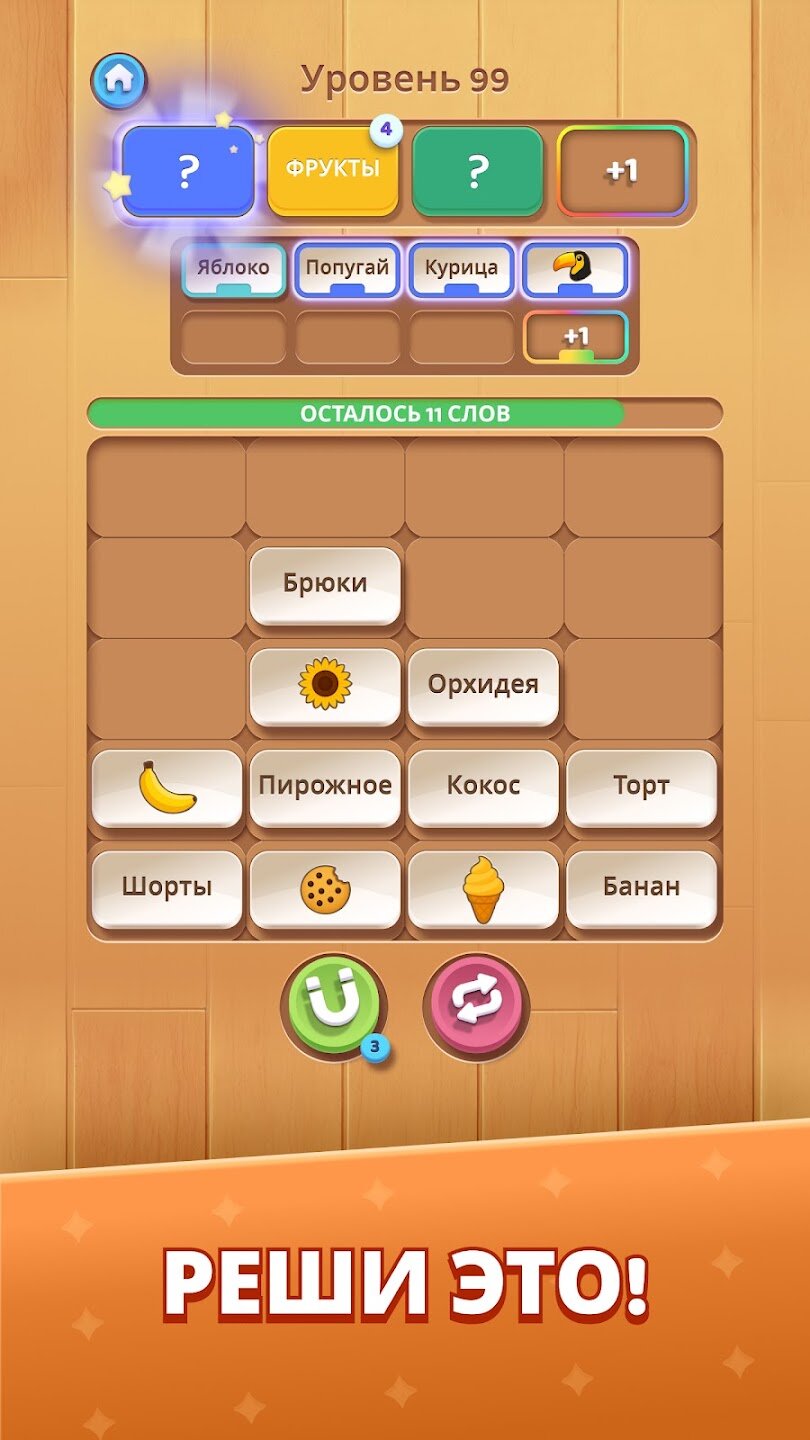Go to the home screen via house icon
The image size is (810, 1440).
click(x=119, y=80)
